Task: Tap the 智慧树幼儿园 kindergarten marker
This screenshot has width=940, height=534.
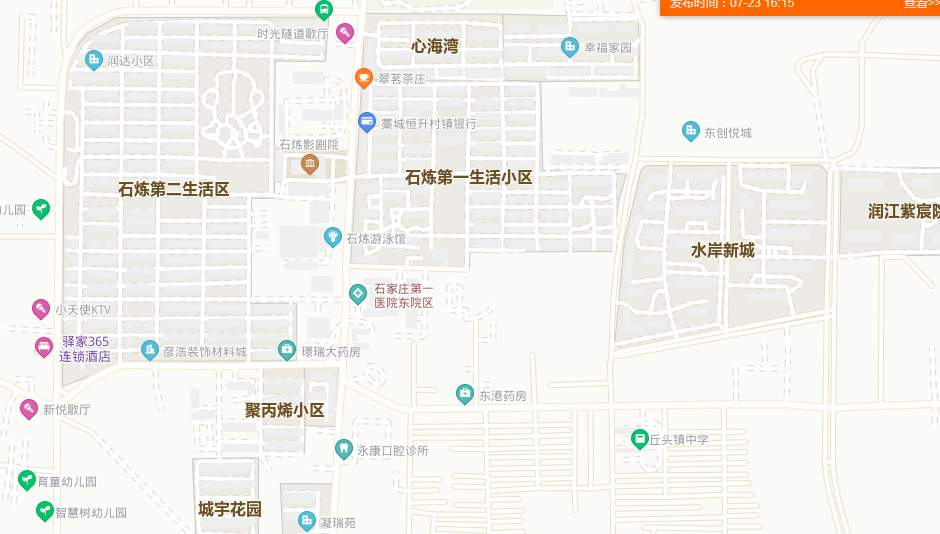Action: click(x=44, y=511)
